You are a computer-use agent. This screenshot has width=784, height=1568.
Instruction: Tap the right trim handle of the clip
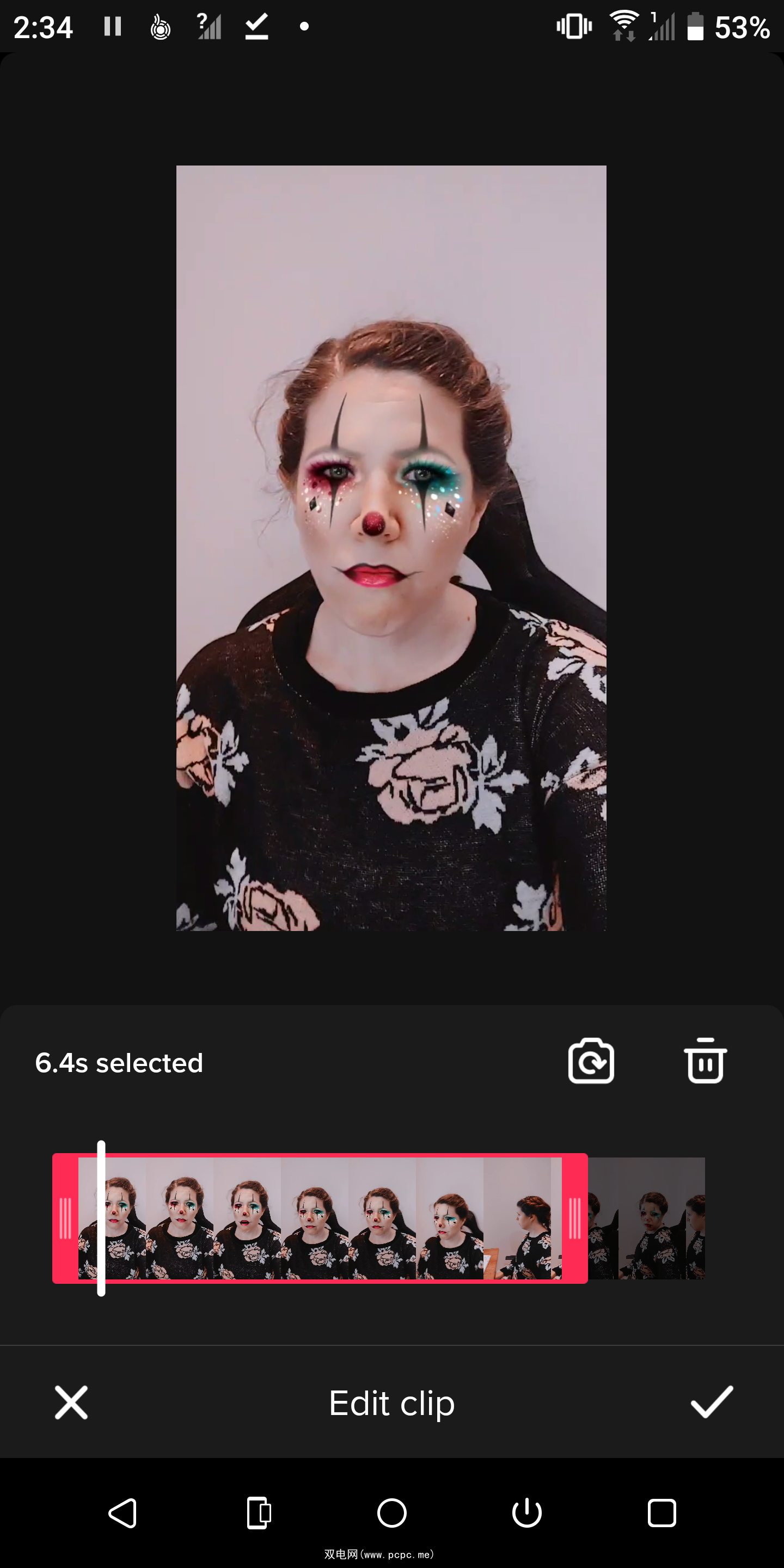pos(574,1218)
